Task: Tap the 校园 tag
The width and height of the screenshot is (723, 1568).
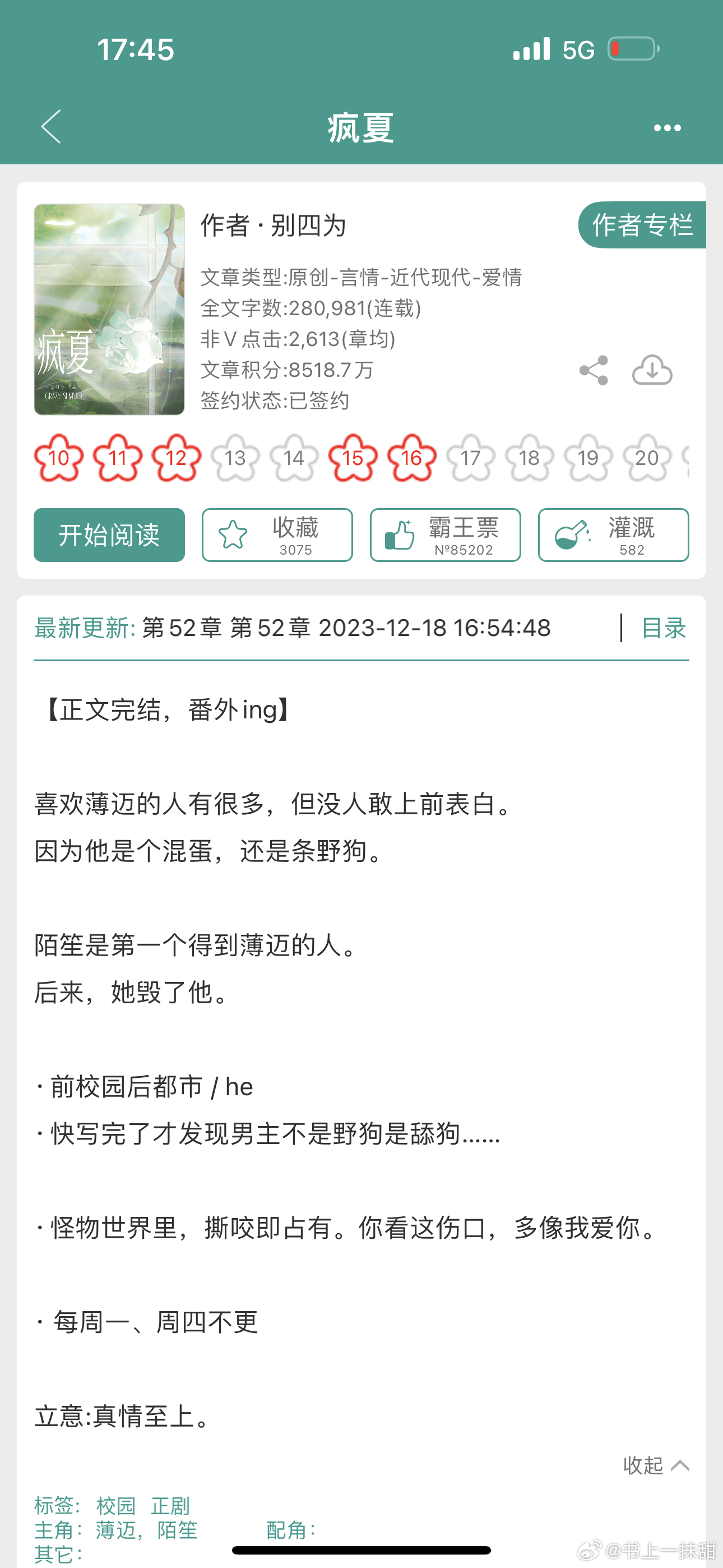Action: [115, 1506]
